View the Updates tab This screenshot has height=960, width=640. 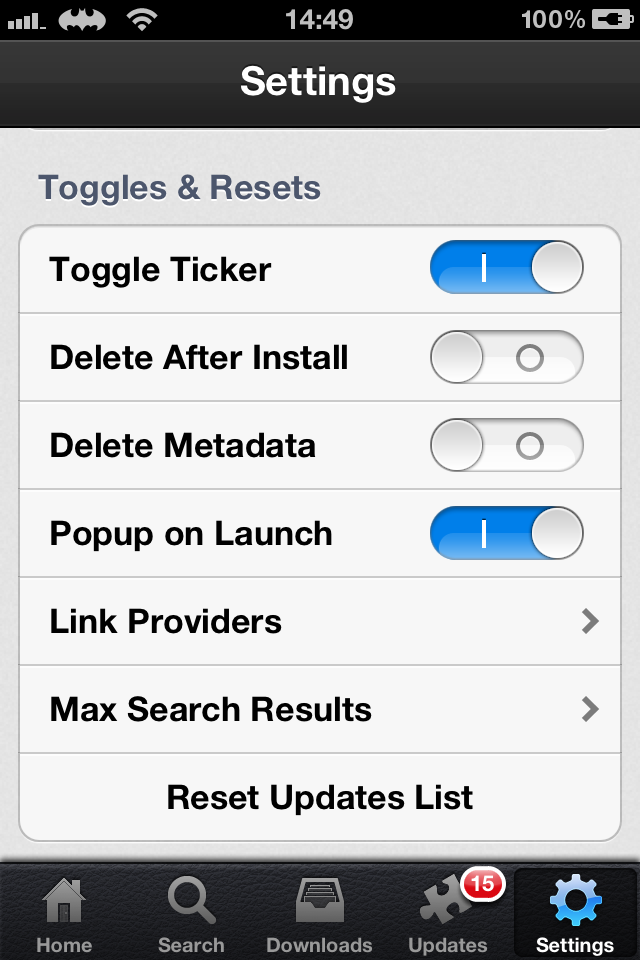point(448,912)
